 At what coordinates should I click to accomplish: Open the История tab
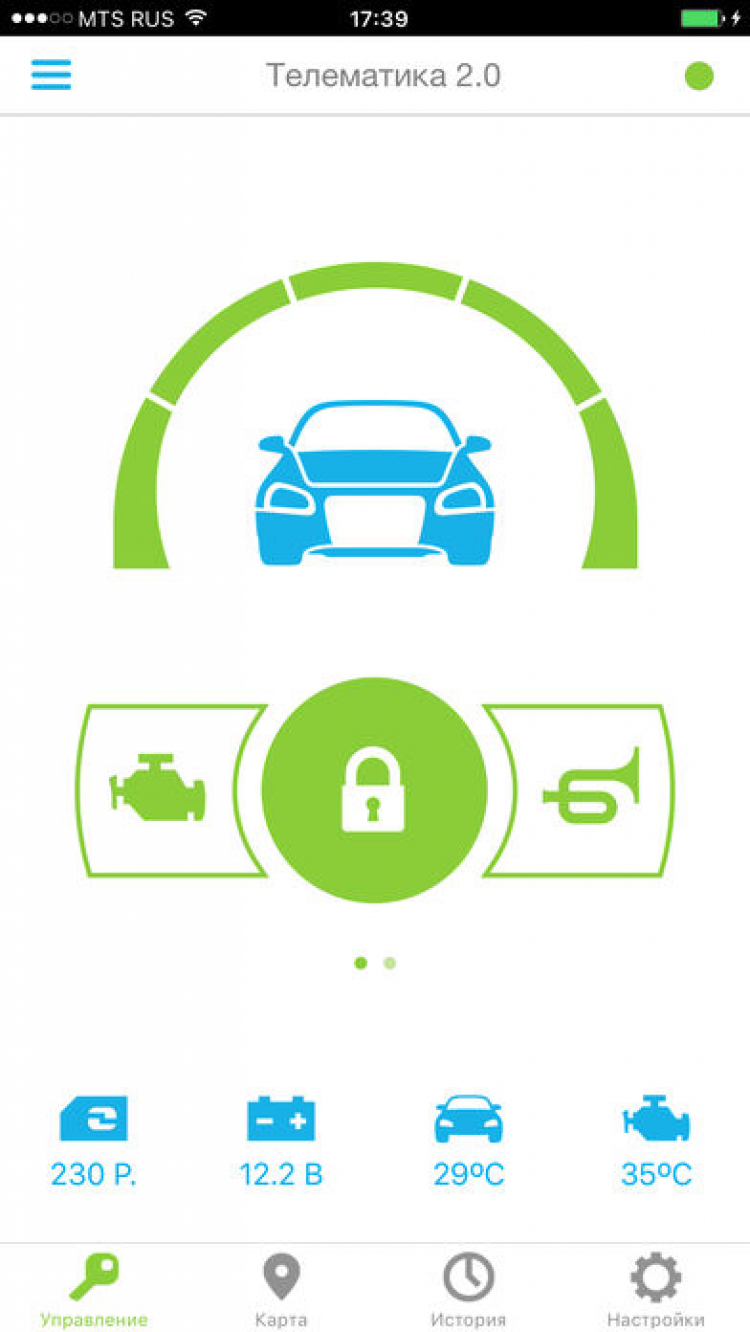pos(468,1290)
